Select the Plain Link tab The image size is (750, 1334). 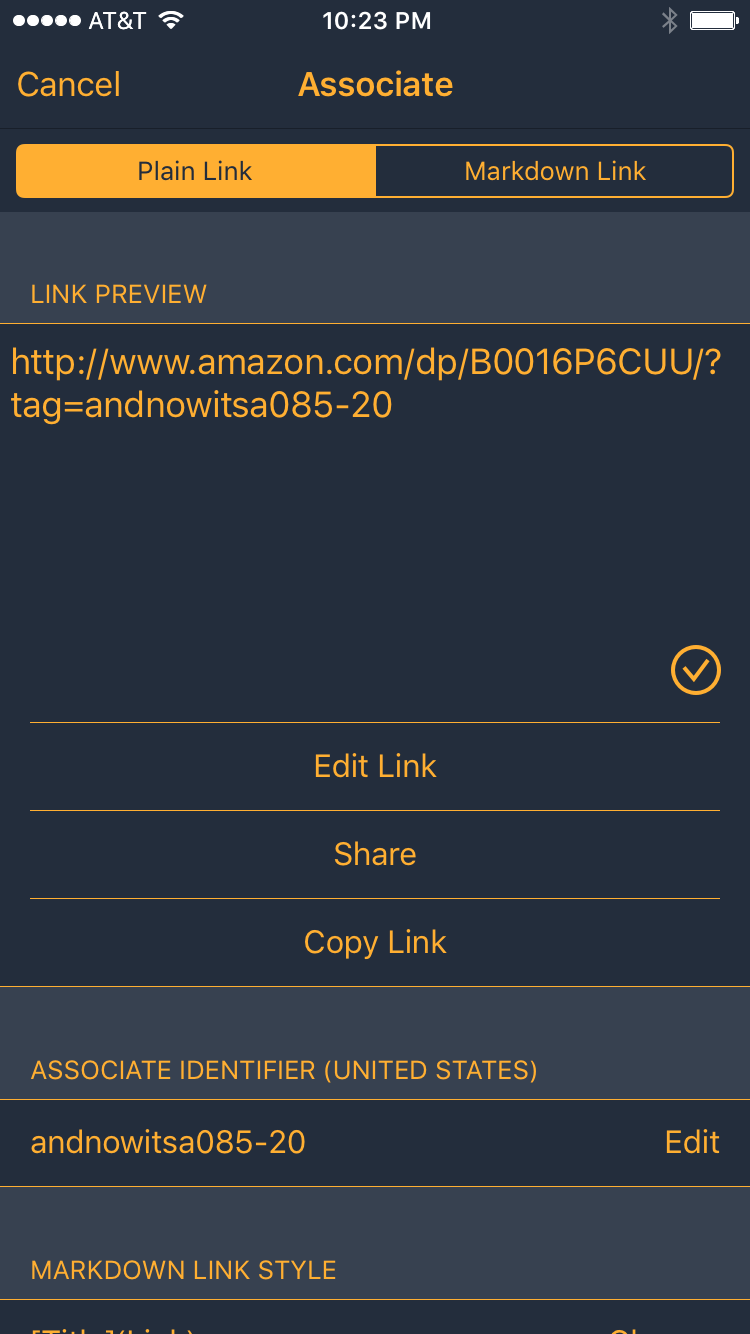tap(195, 171)
